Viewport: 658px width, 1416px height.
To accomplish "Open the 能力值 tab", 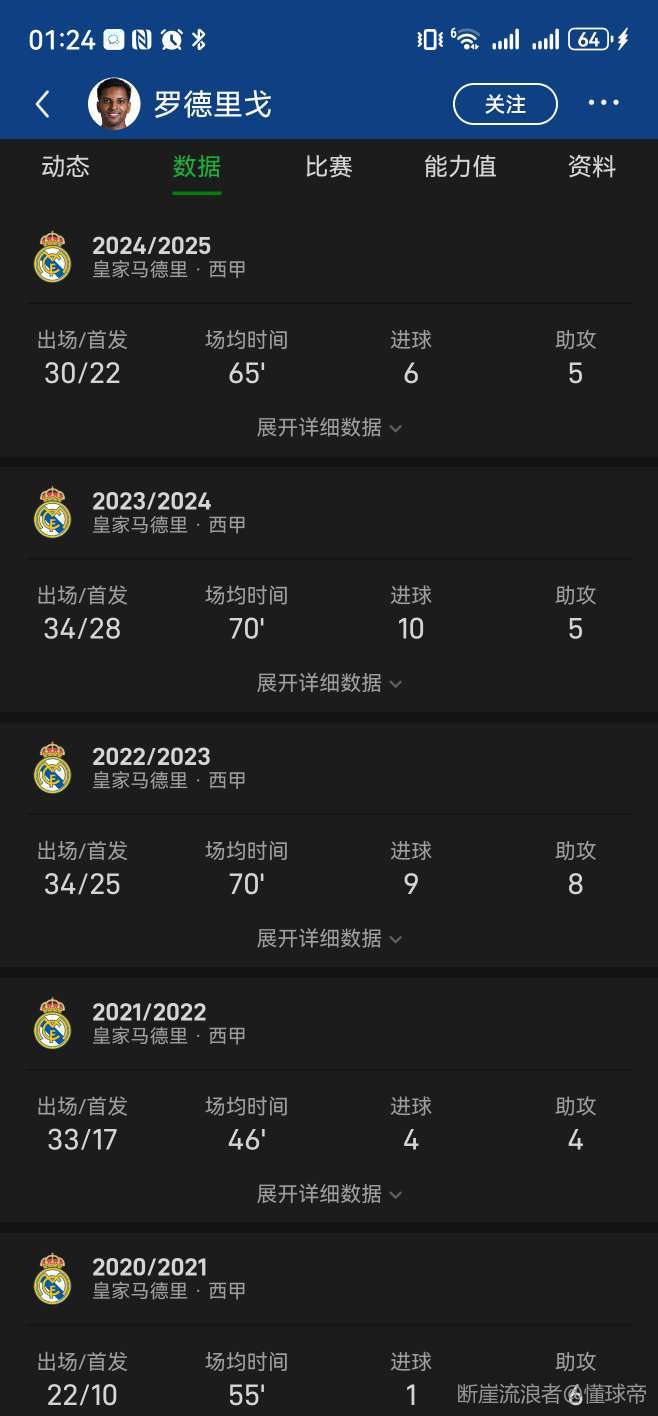I will pos(460,167).
